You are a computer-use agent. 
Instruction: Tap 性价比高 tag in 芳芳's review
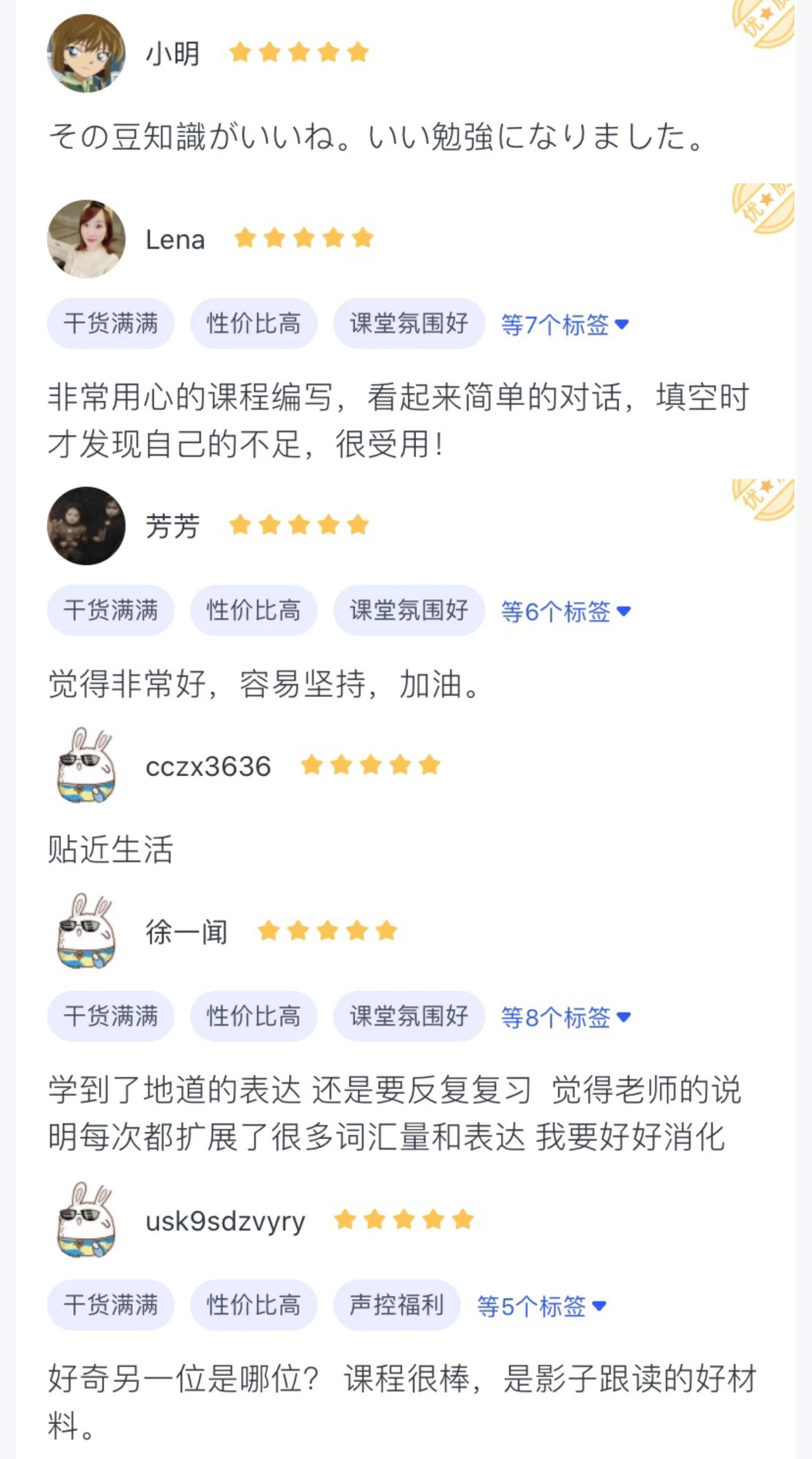click(253, 611)
